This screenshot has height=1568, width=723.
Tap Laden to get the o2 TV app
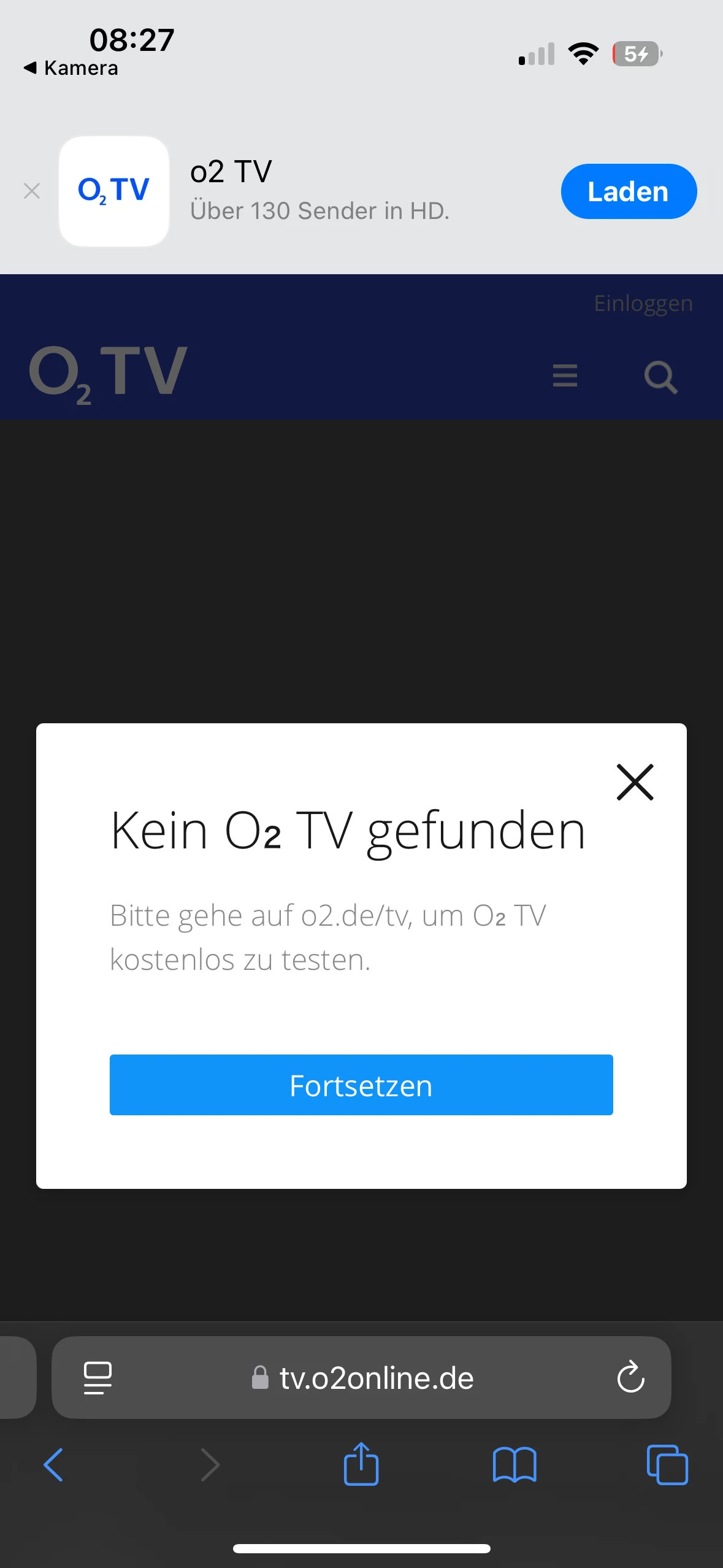click(x=628, y=191)
